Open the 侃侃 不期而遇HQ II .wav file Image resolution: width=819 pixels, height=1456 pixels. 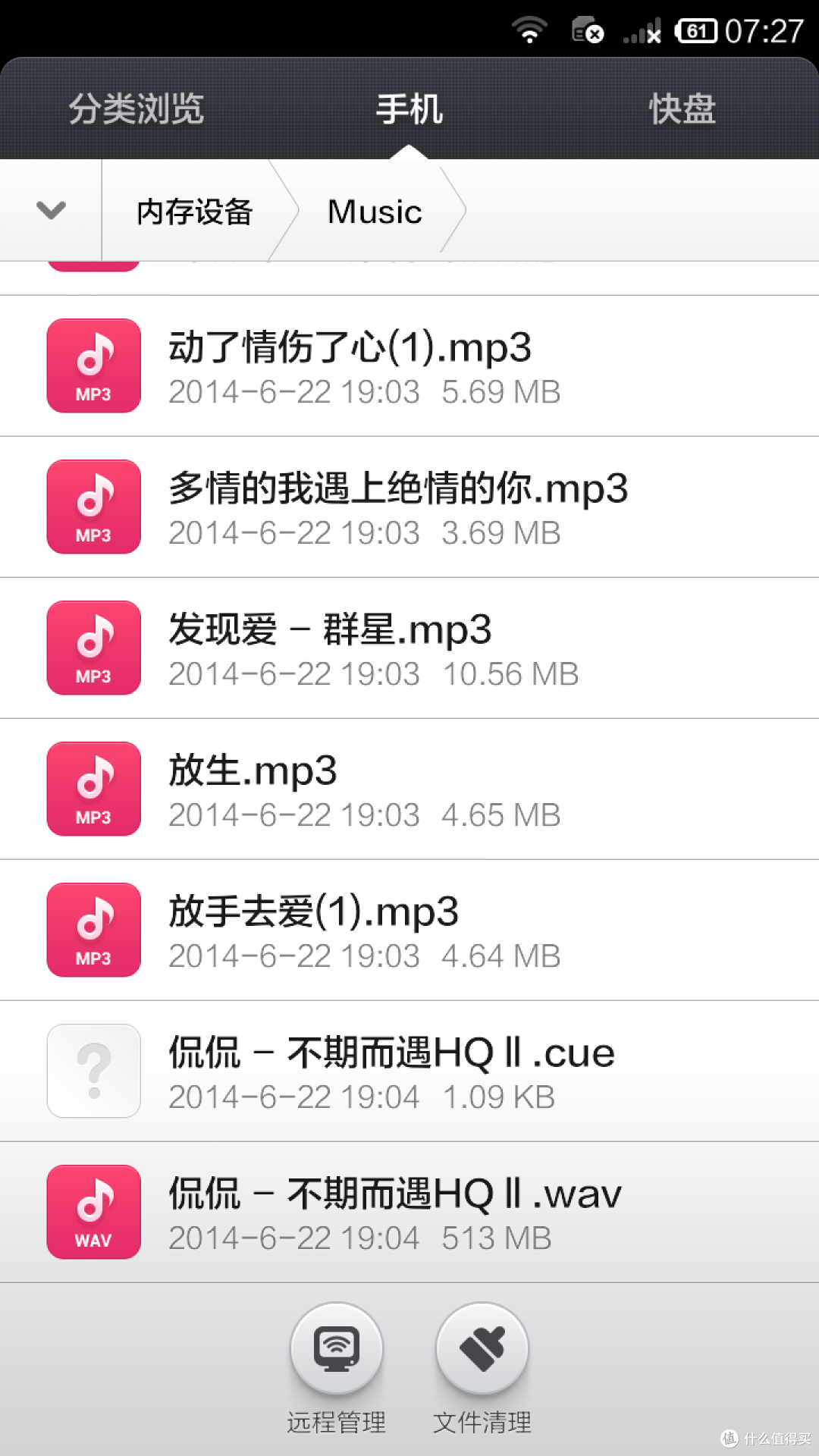point(409,1213)
